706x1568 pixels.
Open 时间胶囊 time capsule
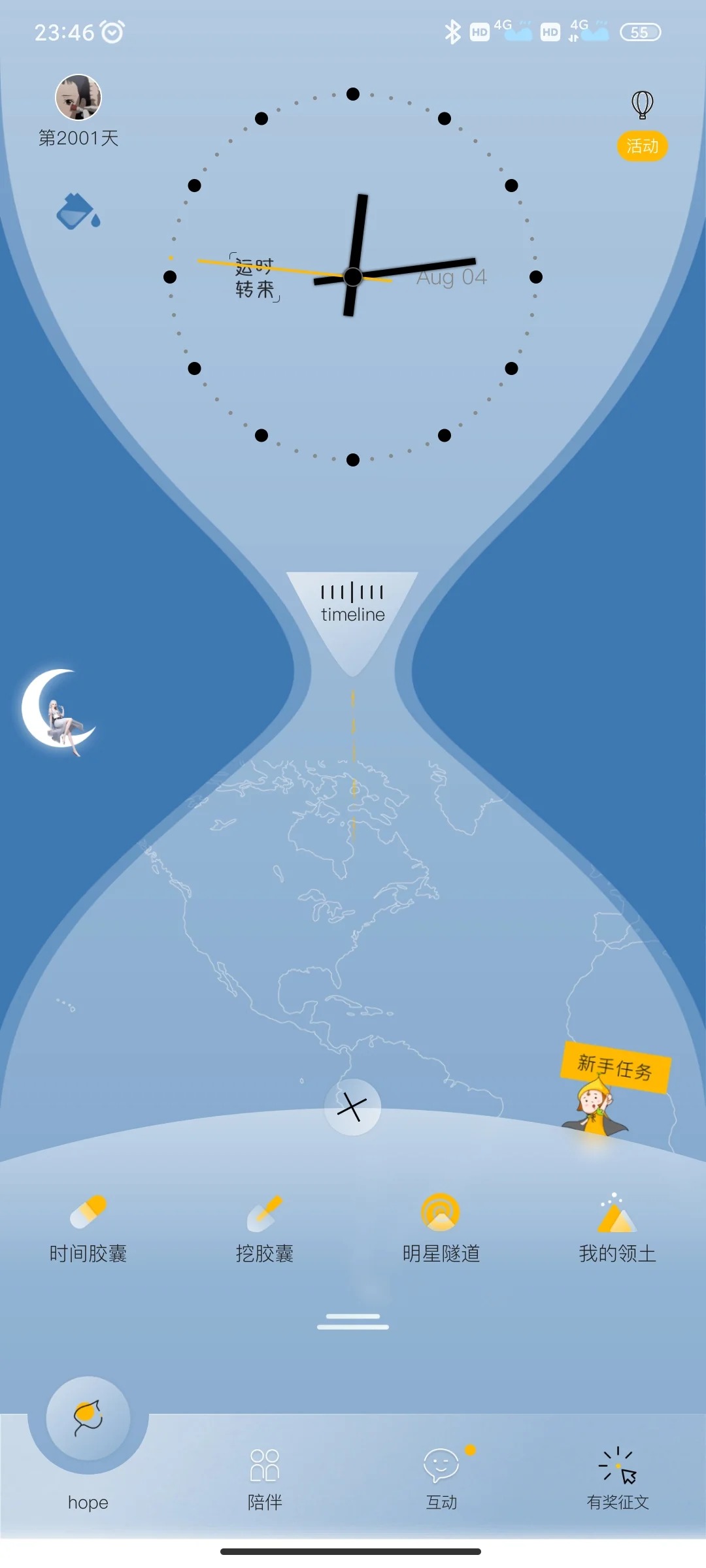pyautogui.click(x=88, y=1229)
